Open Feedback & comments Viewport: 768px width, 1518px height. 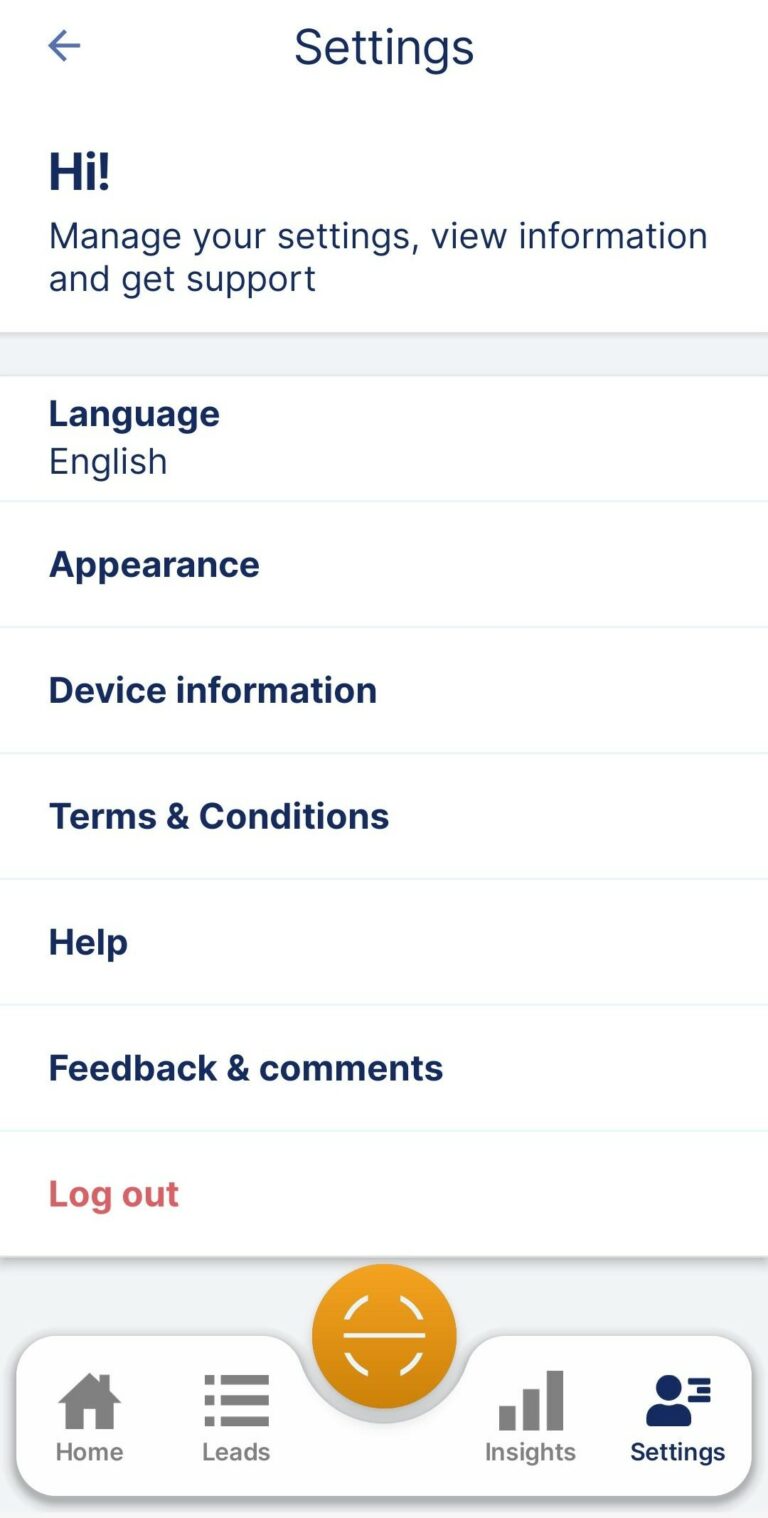(384, 1068)
